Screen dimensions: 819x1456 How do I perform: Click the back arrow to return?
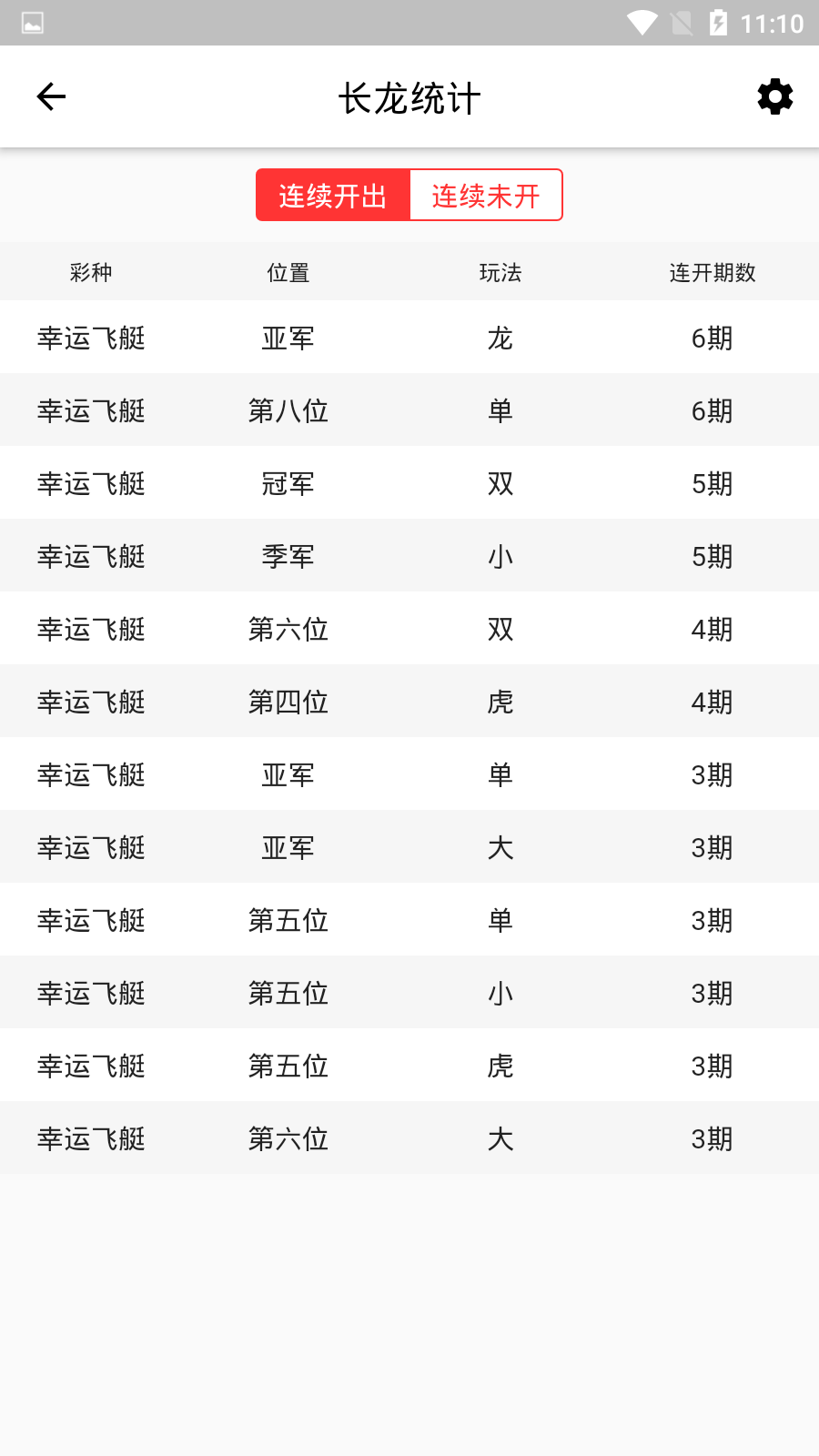click(x=50, y=96)
